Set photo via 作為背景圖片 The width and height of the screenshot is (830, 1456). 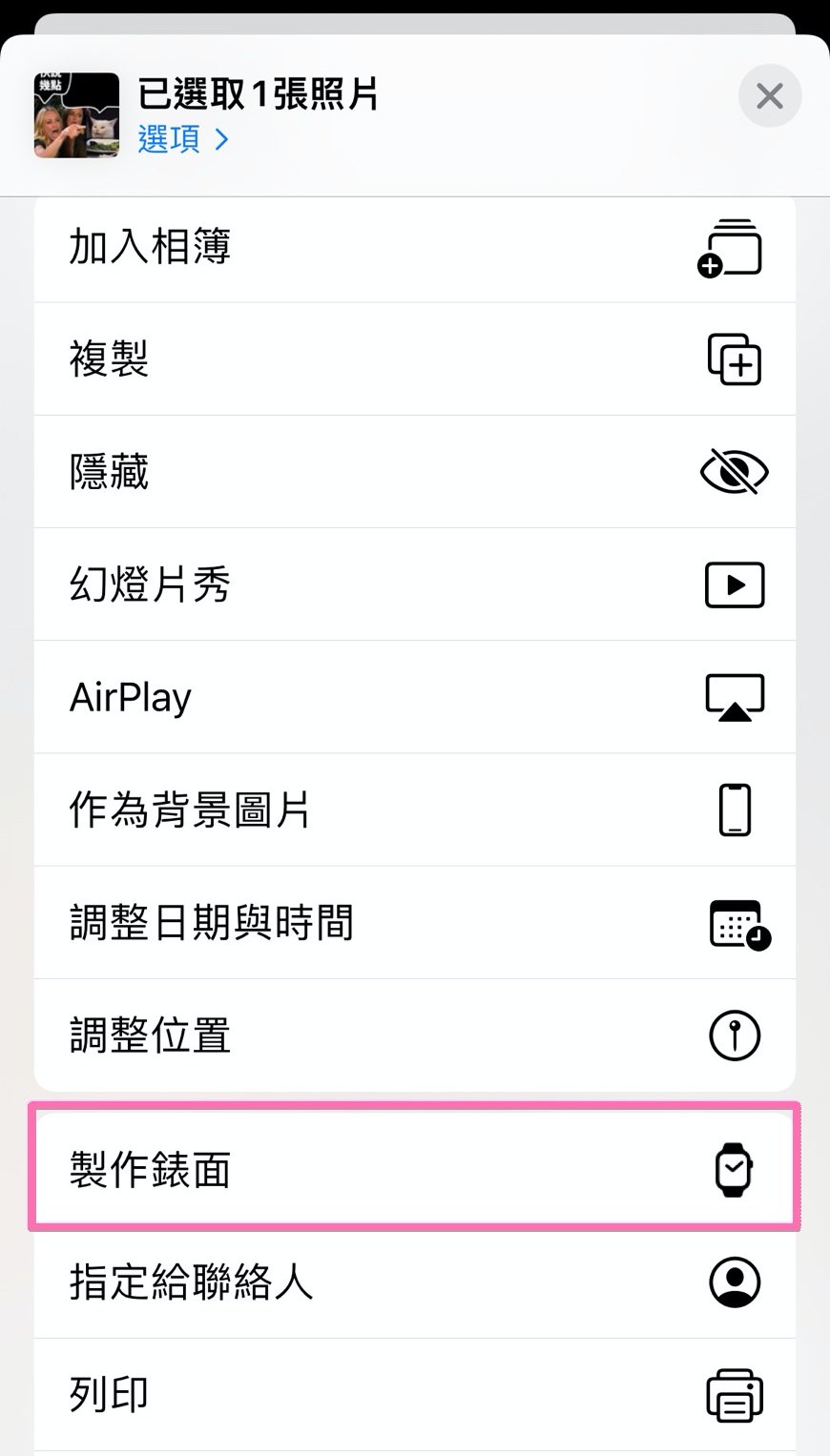tap(414, 810)
